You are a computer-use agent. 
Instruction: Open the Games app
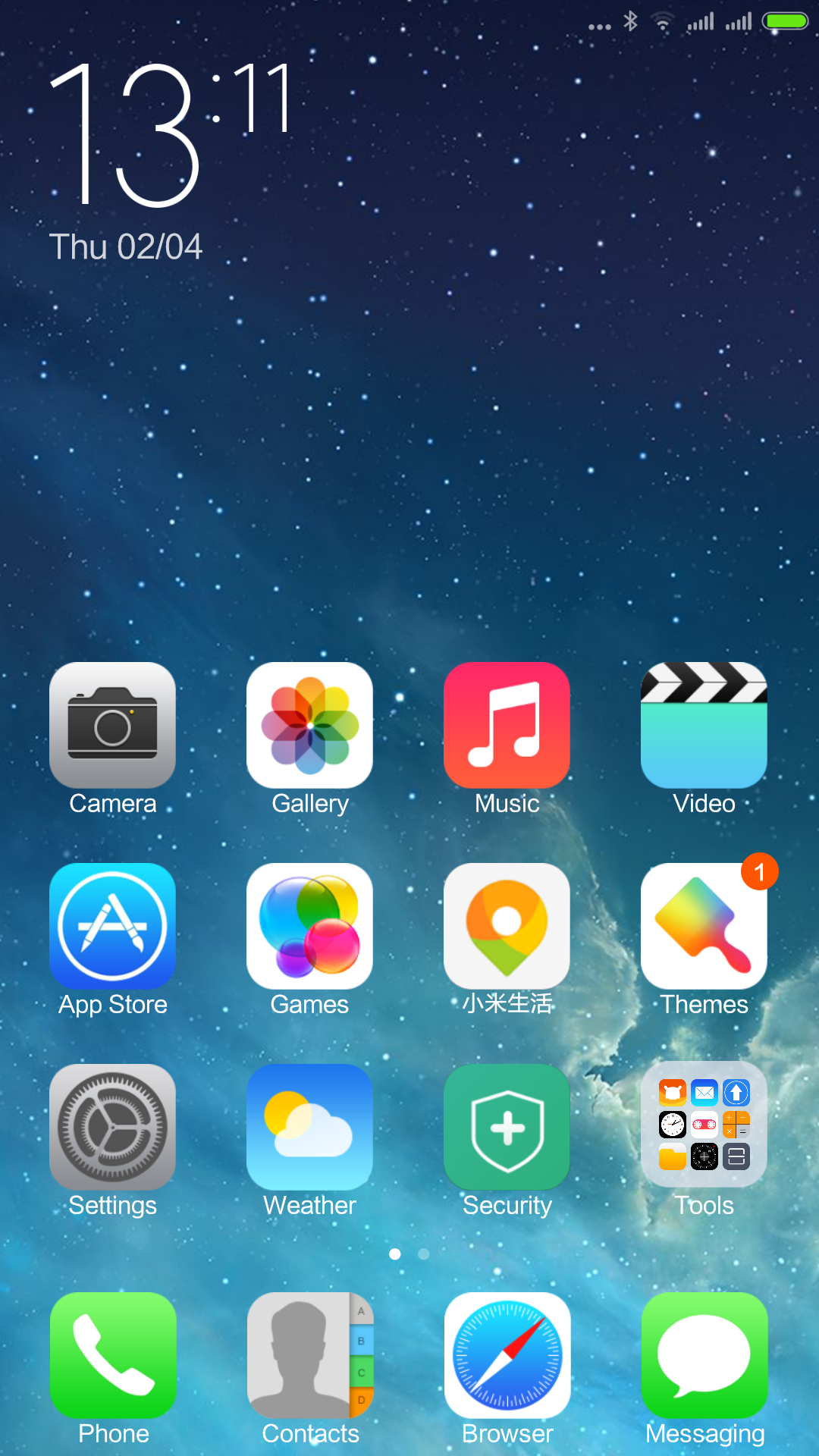tap(309, 926)
